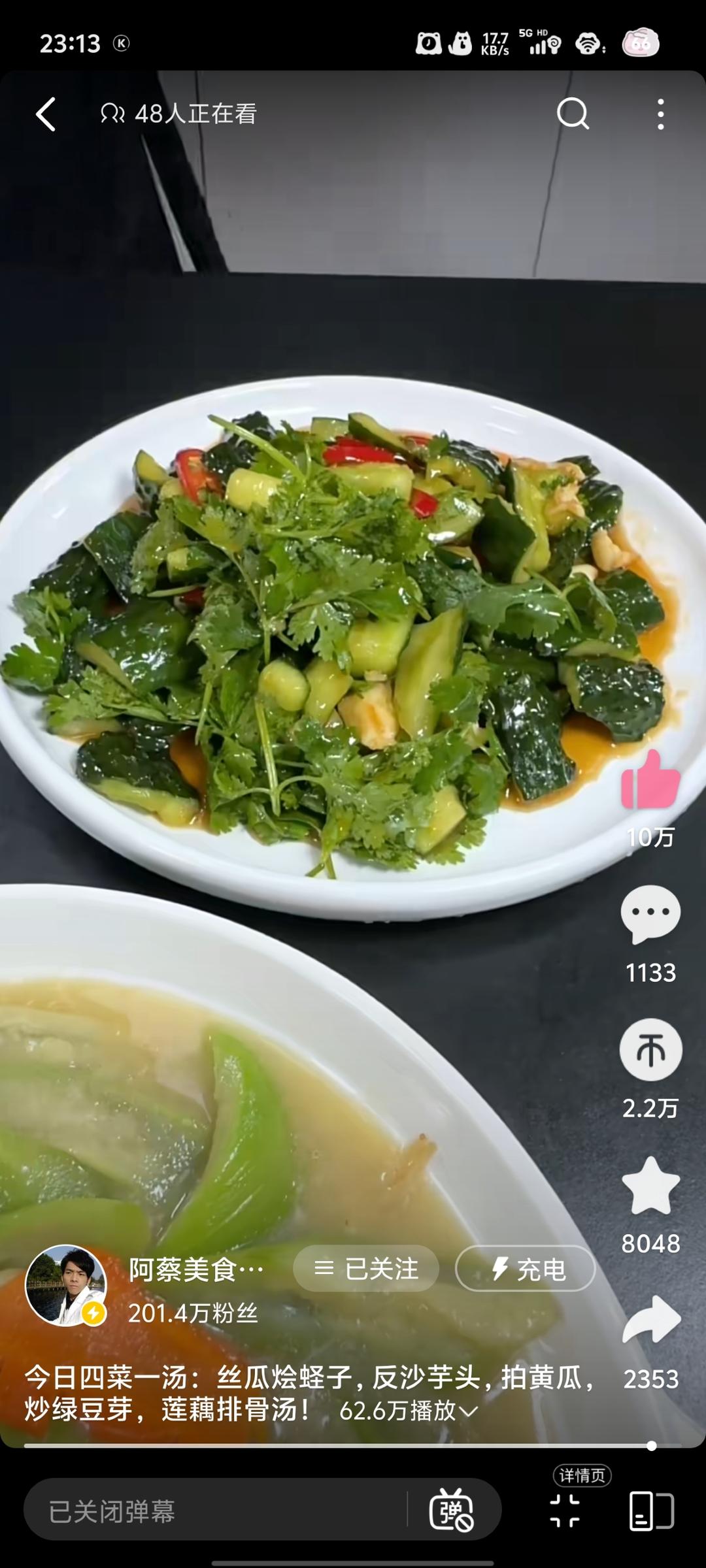Open the three-dot overflow menu

pos(661,114)
